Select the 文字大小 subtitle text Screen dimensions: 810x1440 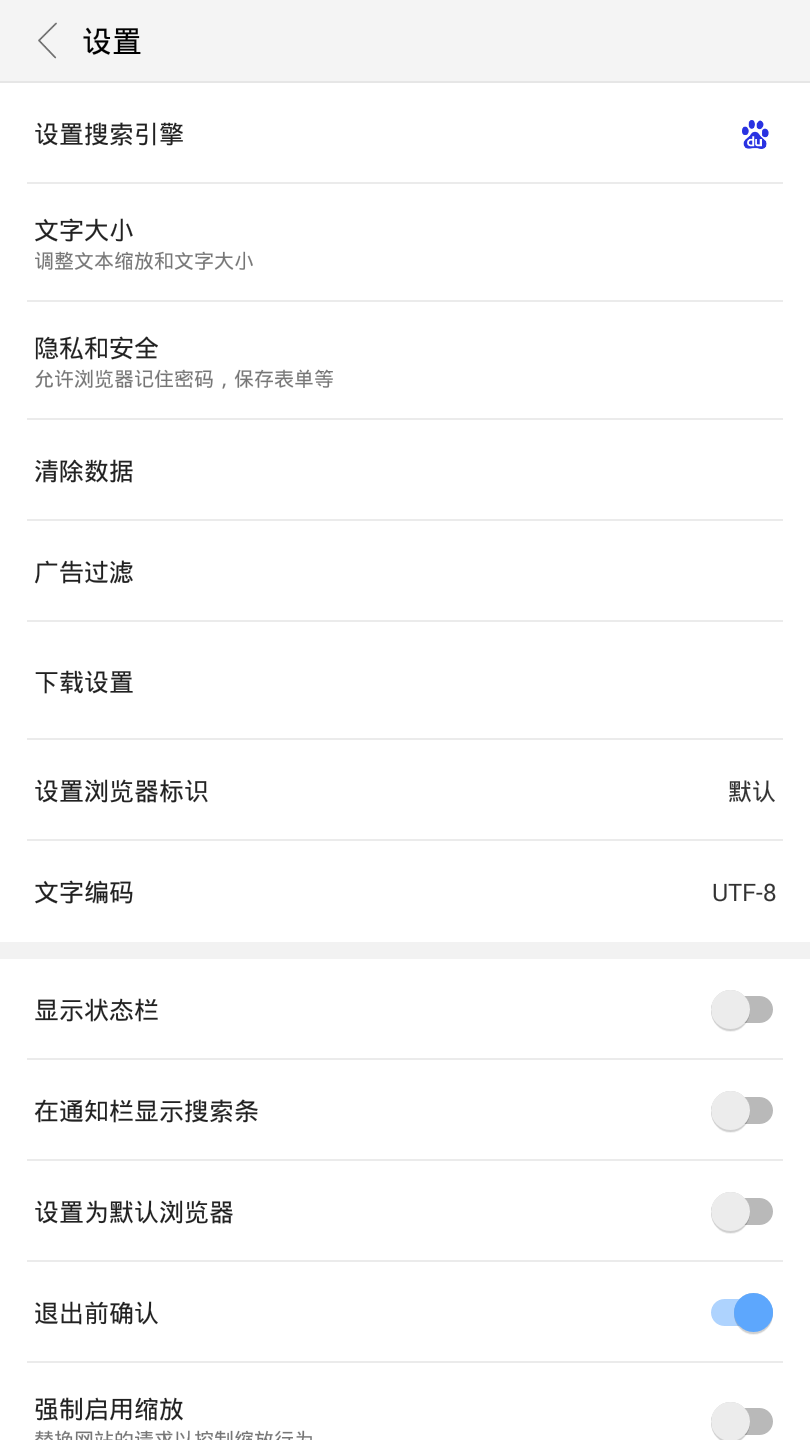(143, 261)
